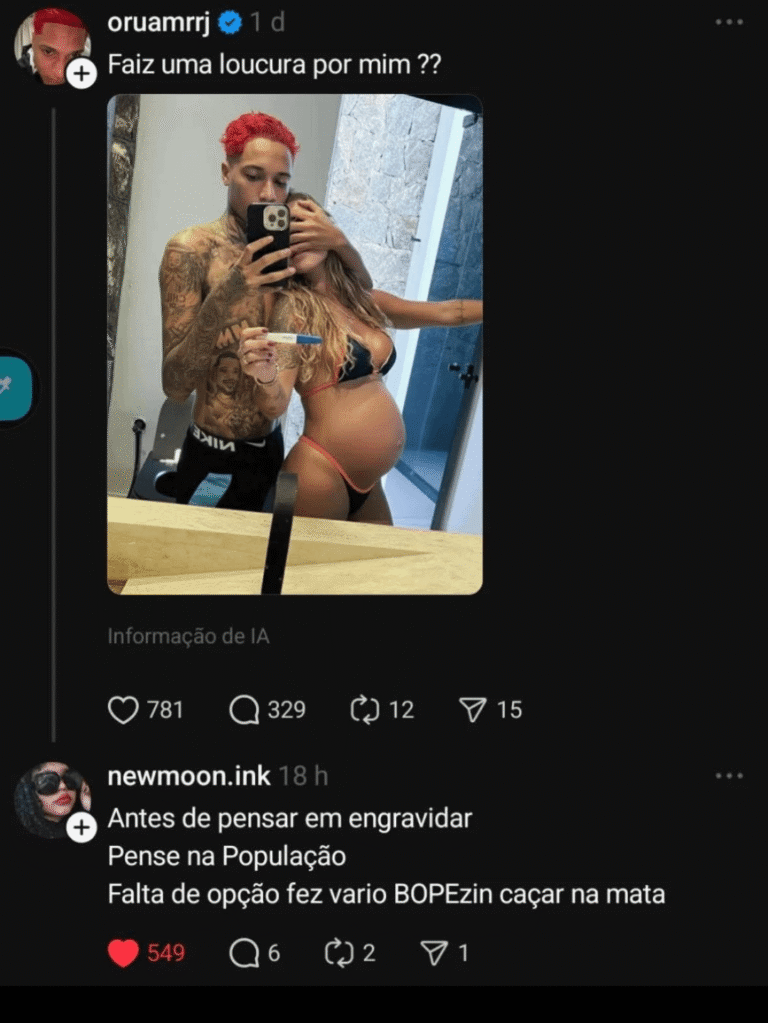
Task: Open the overflow menu on oruamrrj's post
Action: 729,23
